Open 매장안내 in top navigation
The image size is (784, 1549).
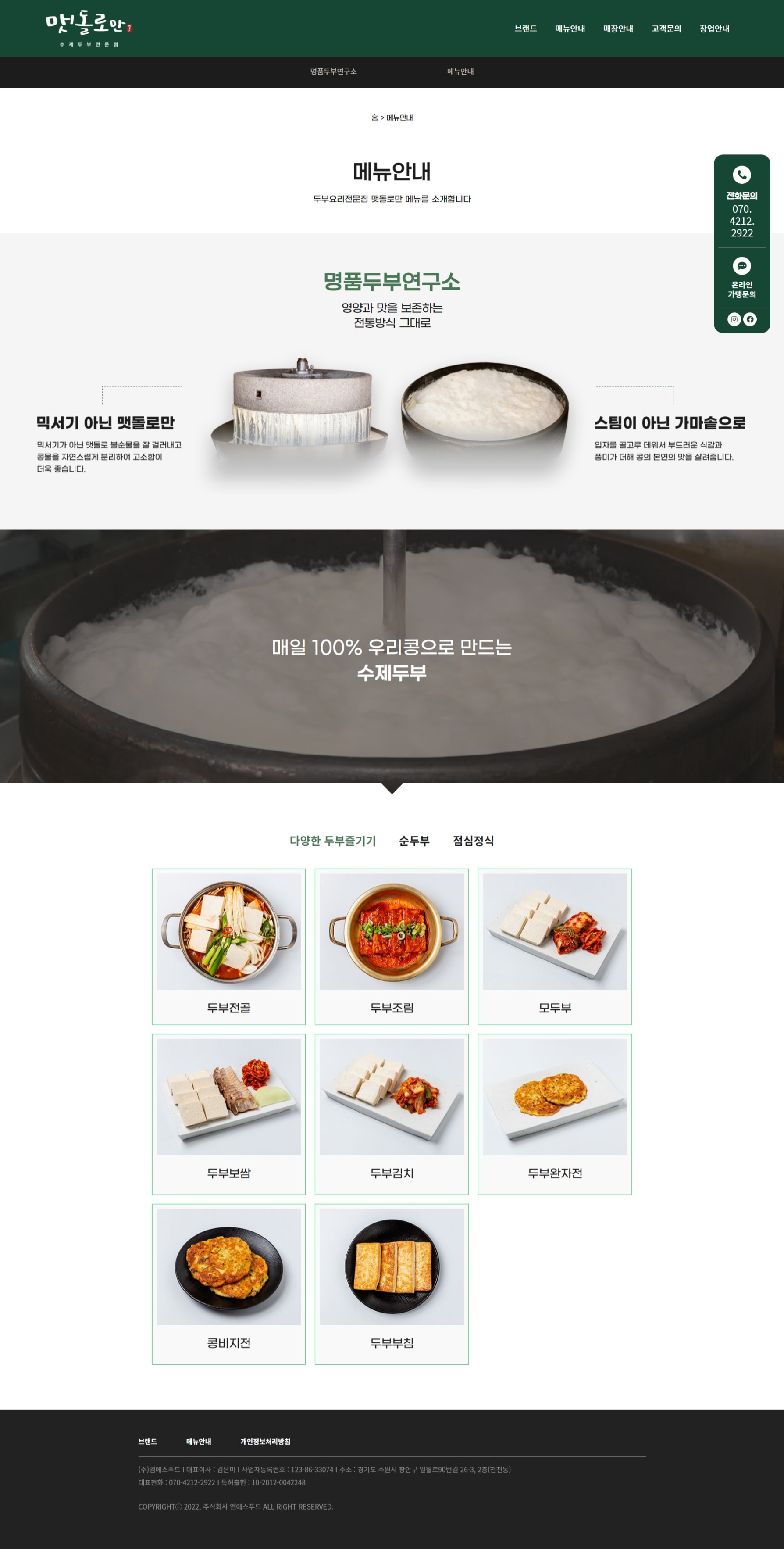click(617, 28)
